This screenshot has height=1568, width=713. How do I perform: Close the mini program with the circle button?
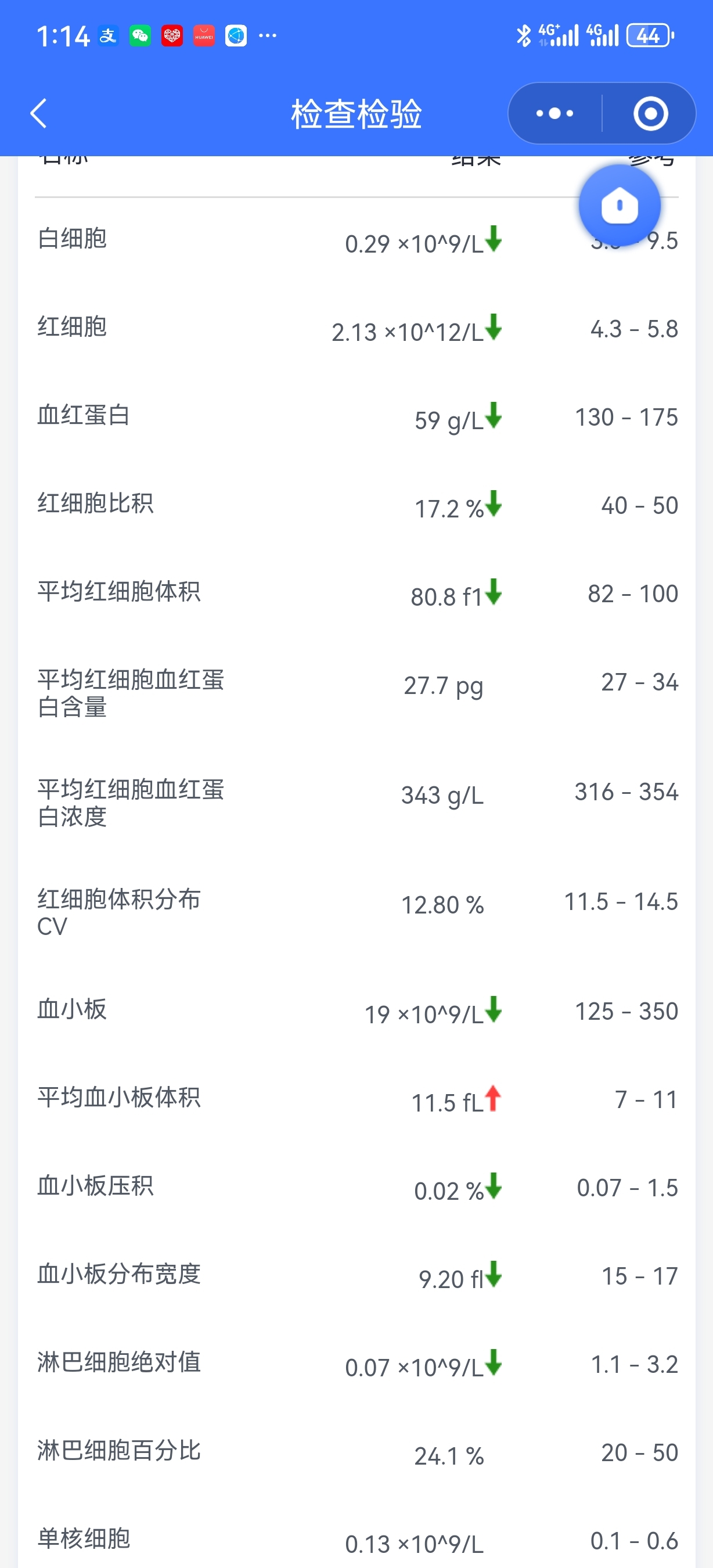[x=650, y=113]
